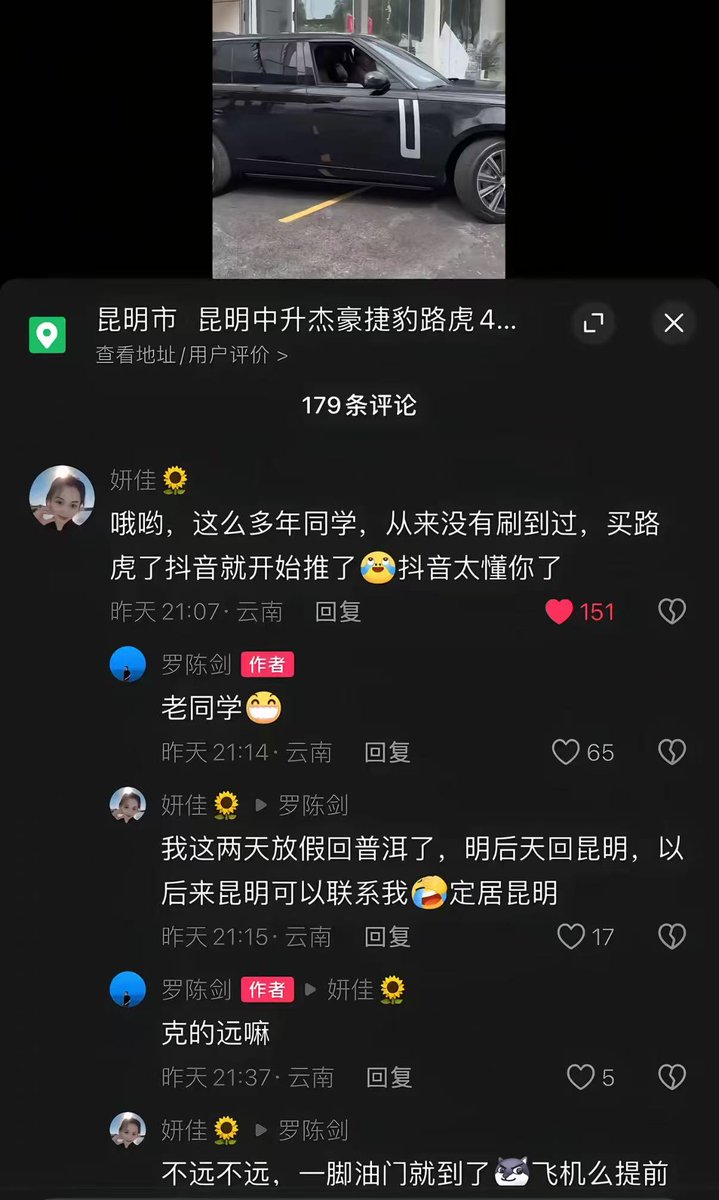Reply to 妍佳's comment posted at 21:07
Image resolution: width=719 pixels, height=1200 pixels.
[338, 612]
